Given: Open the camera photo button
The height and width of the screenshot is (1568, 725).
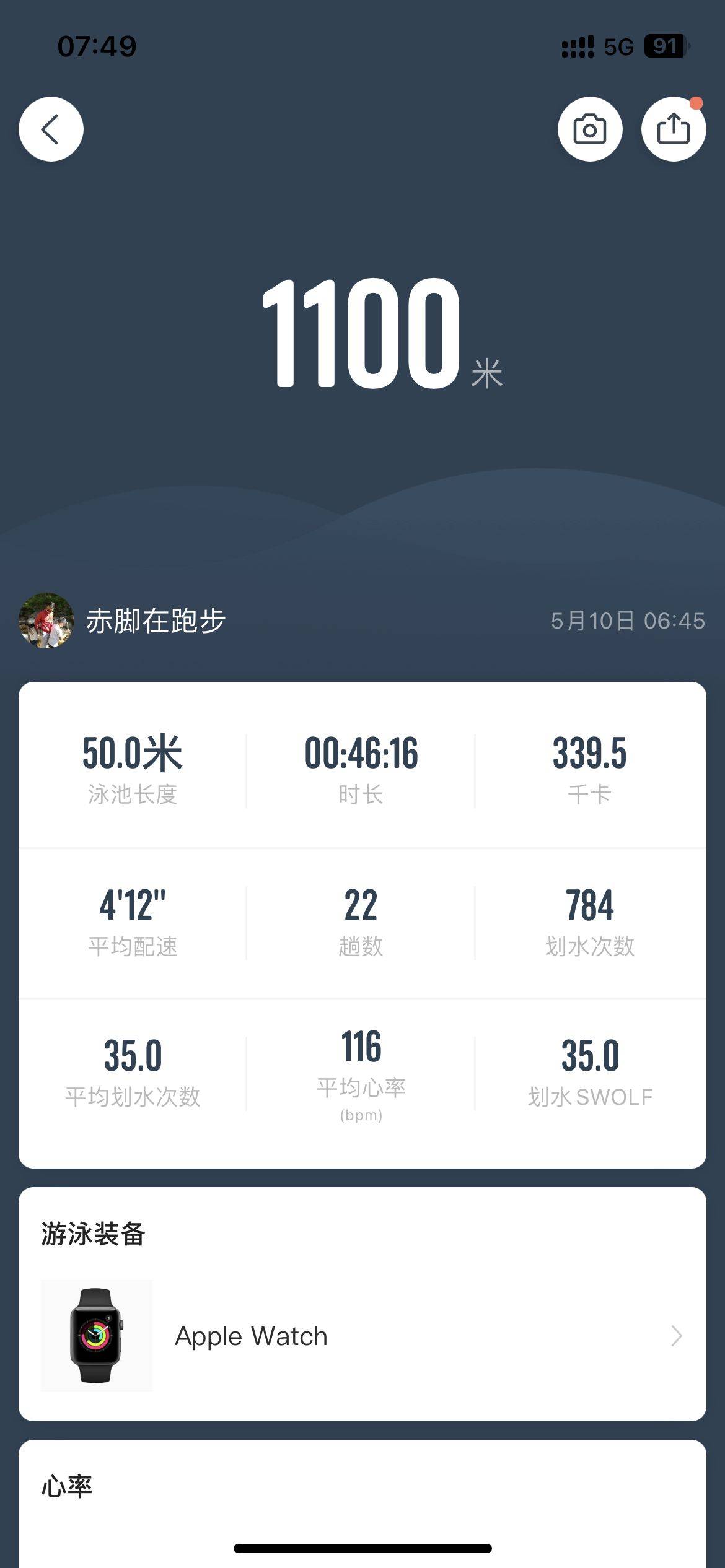Looking at the screenshot, I should coord(589,129).
